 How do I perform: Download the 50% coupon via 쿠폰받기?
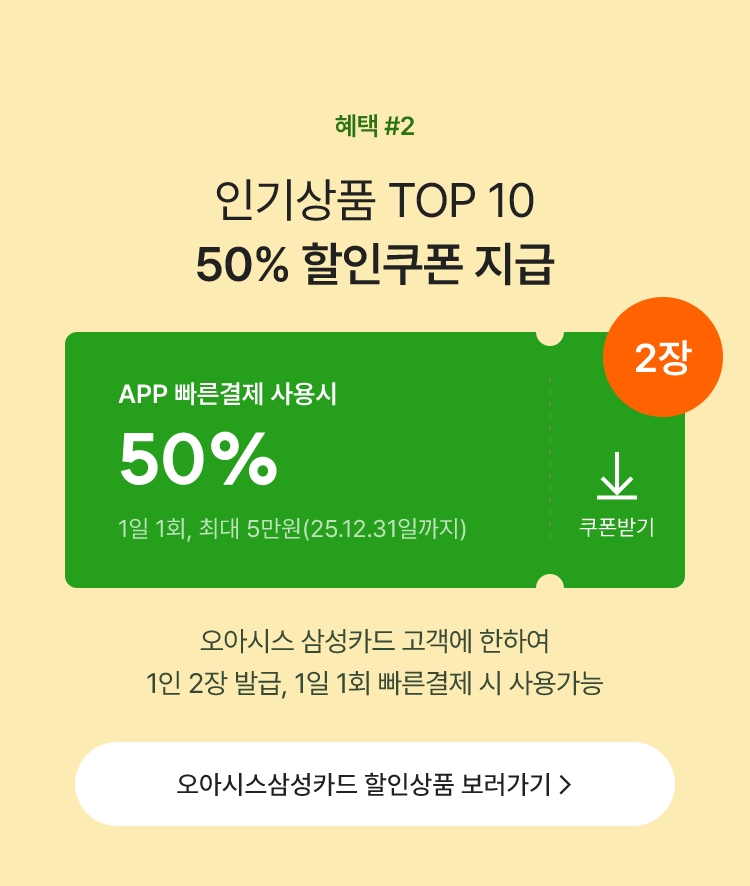coord(617,496)
